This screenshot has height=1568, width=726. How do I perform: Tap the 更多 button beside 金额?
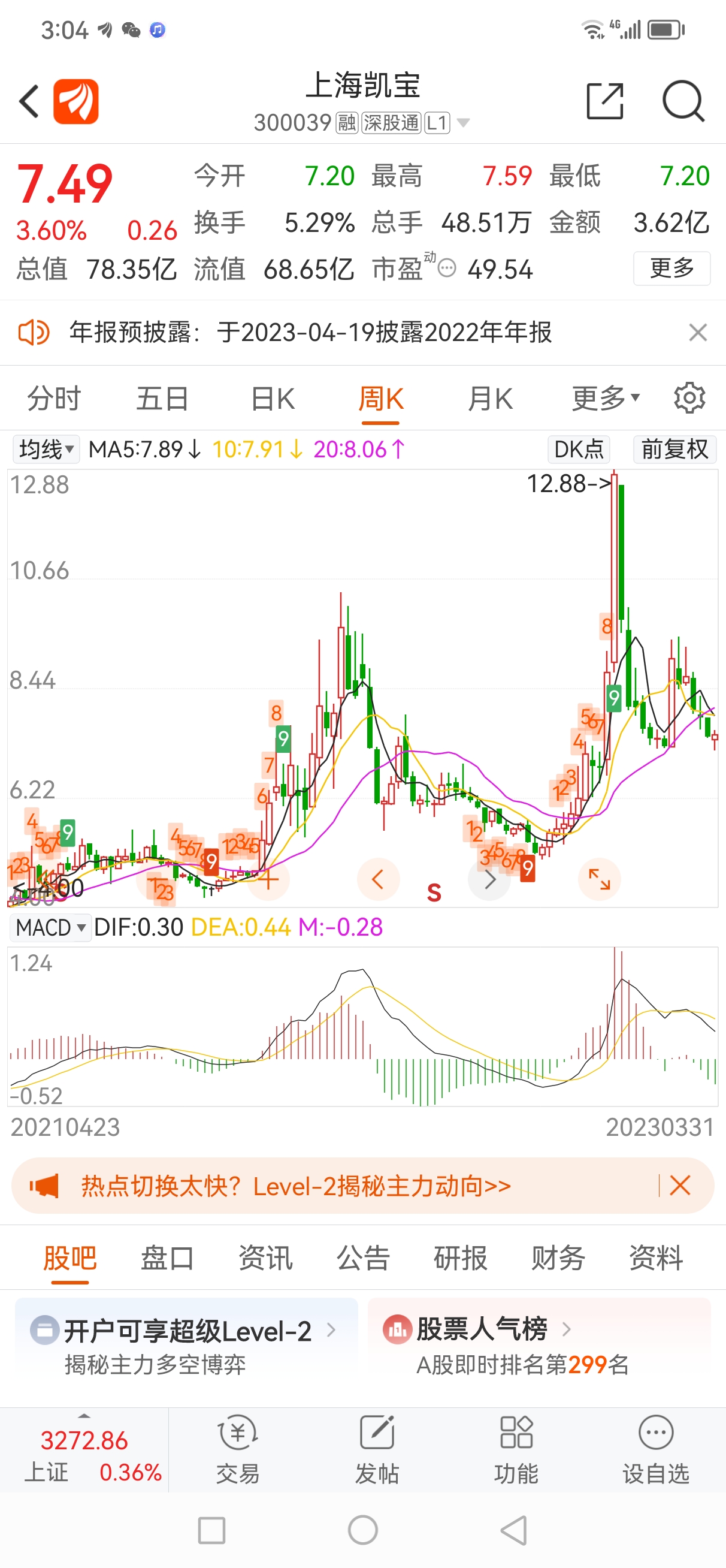(672, 268)
